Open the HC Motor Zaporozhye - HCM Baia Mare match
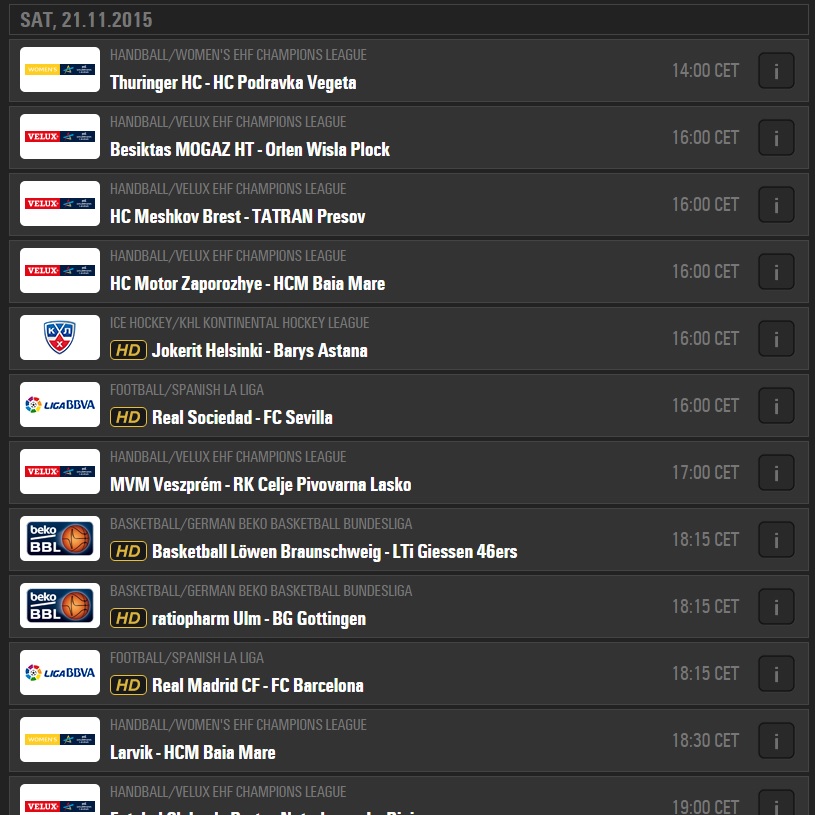 [247, 284]
